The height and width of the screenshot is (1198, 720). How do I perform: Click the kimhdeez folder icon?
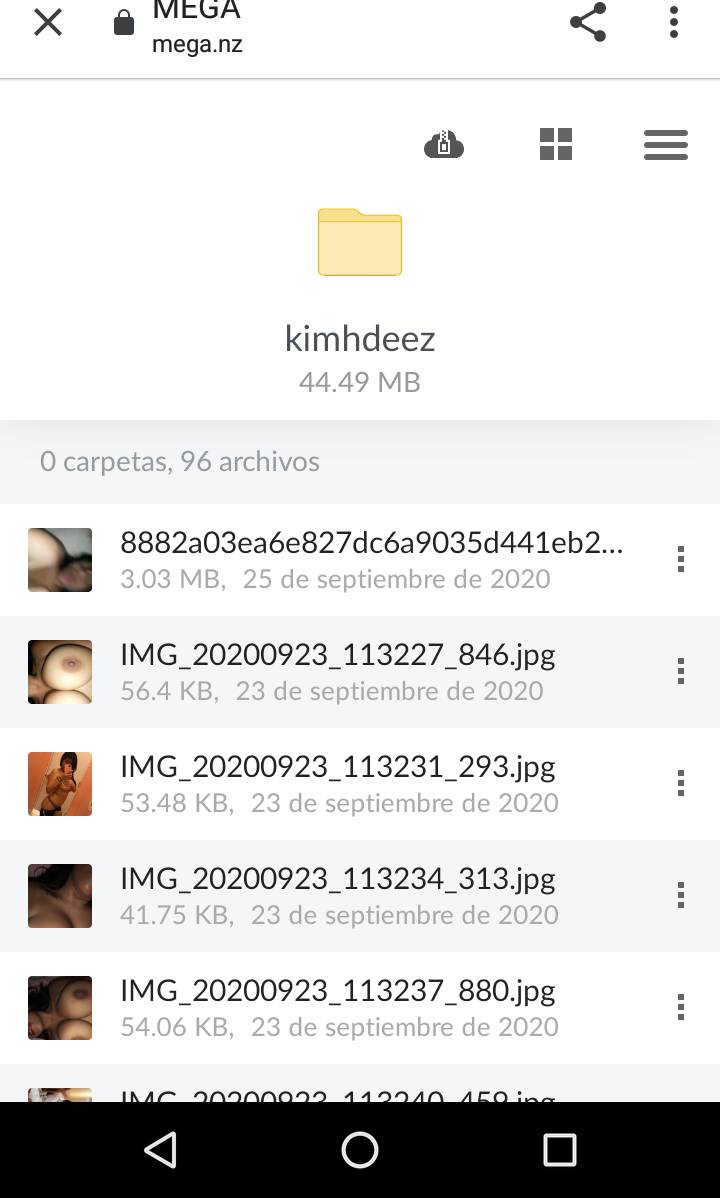359,241
